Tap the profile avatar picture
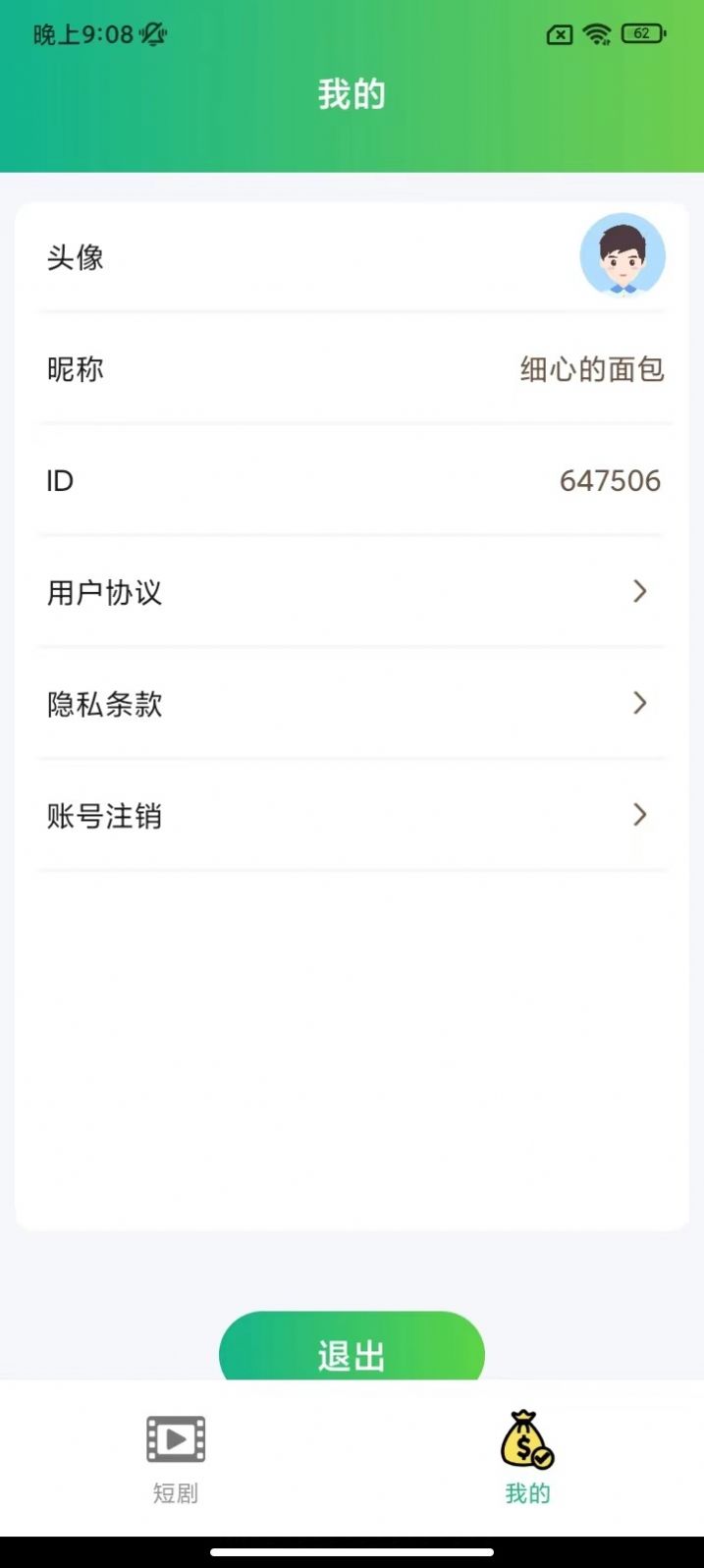The height and width of the screenshot is (1568, 704). 623,255
